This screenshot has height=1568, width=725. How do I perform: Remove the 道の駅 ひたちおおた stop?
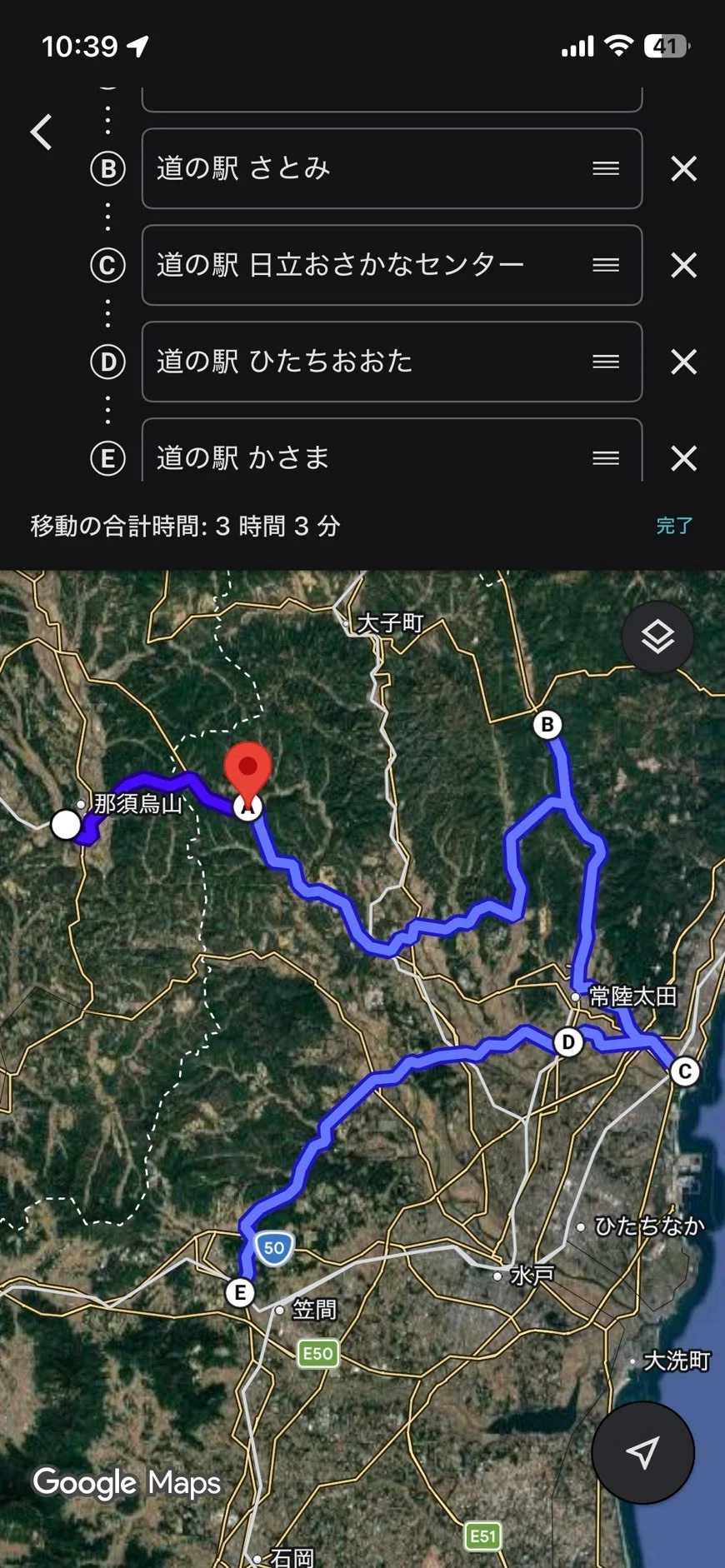[683, 362]
